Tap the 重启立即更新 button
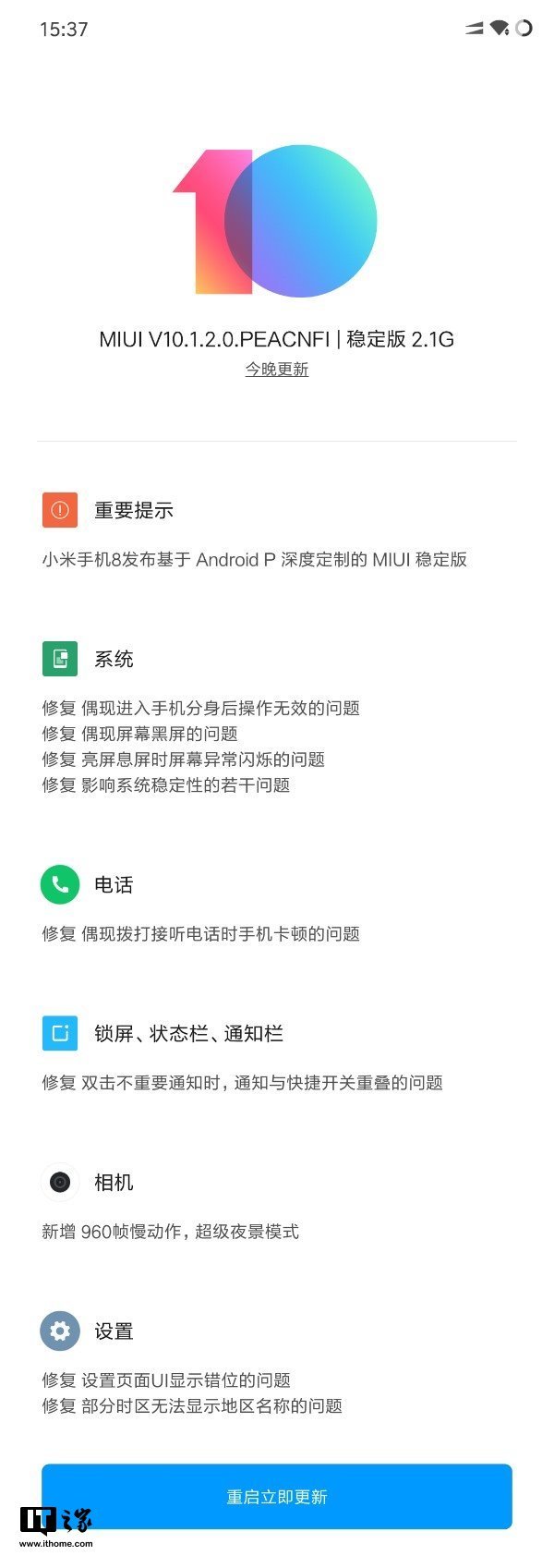The image size is (554, 1568). 277,1496
